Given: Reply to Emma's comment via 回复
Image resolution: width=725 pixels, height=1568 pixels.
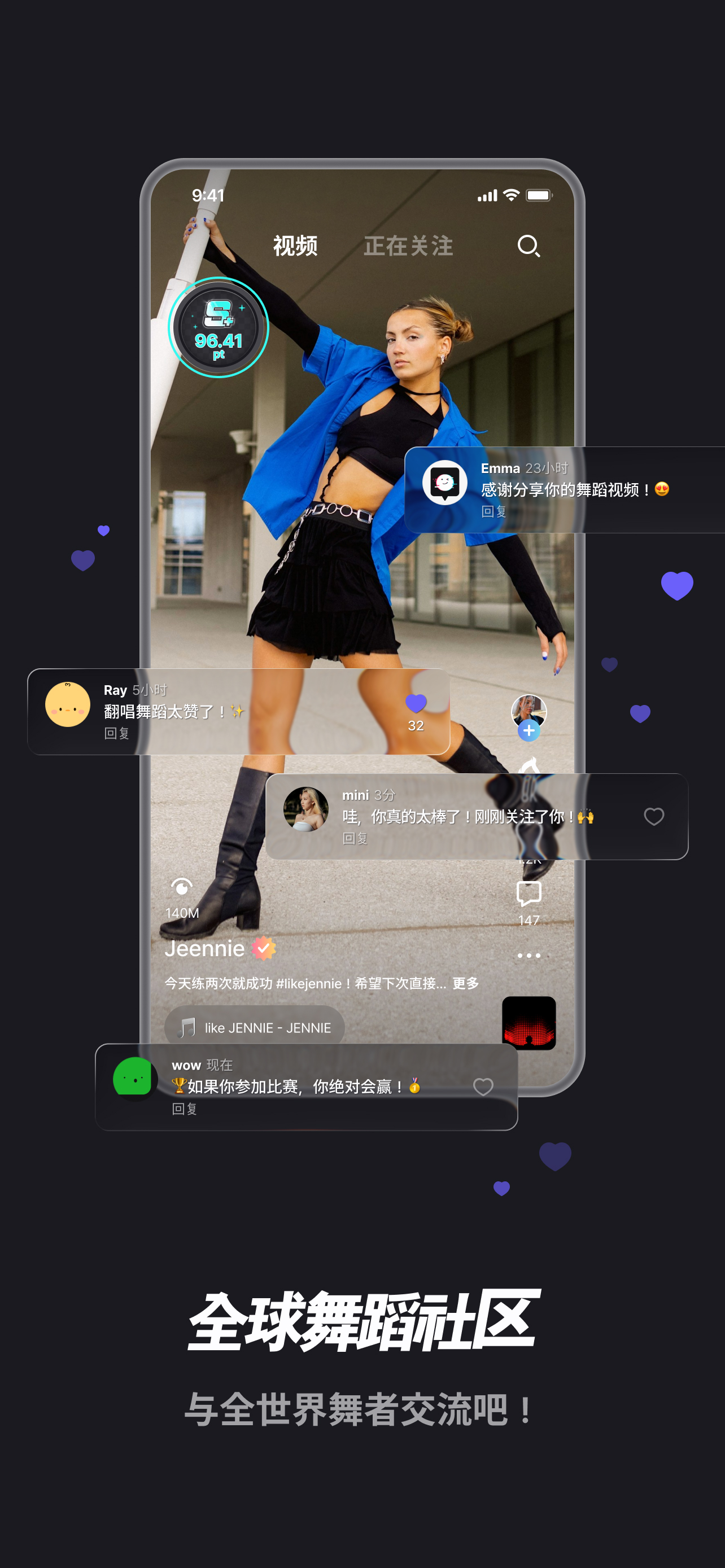Looking at the screenshot, I should (x=494, y=512).
